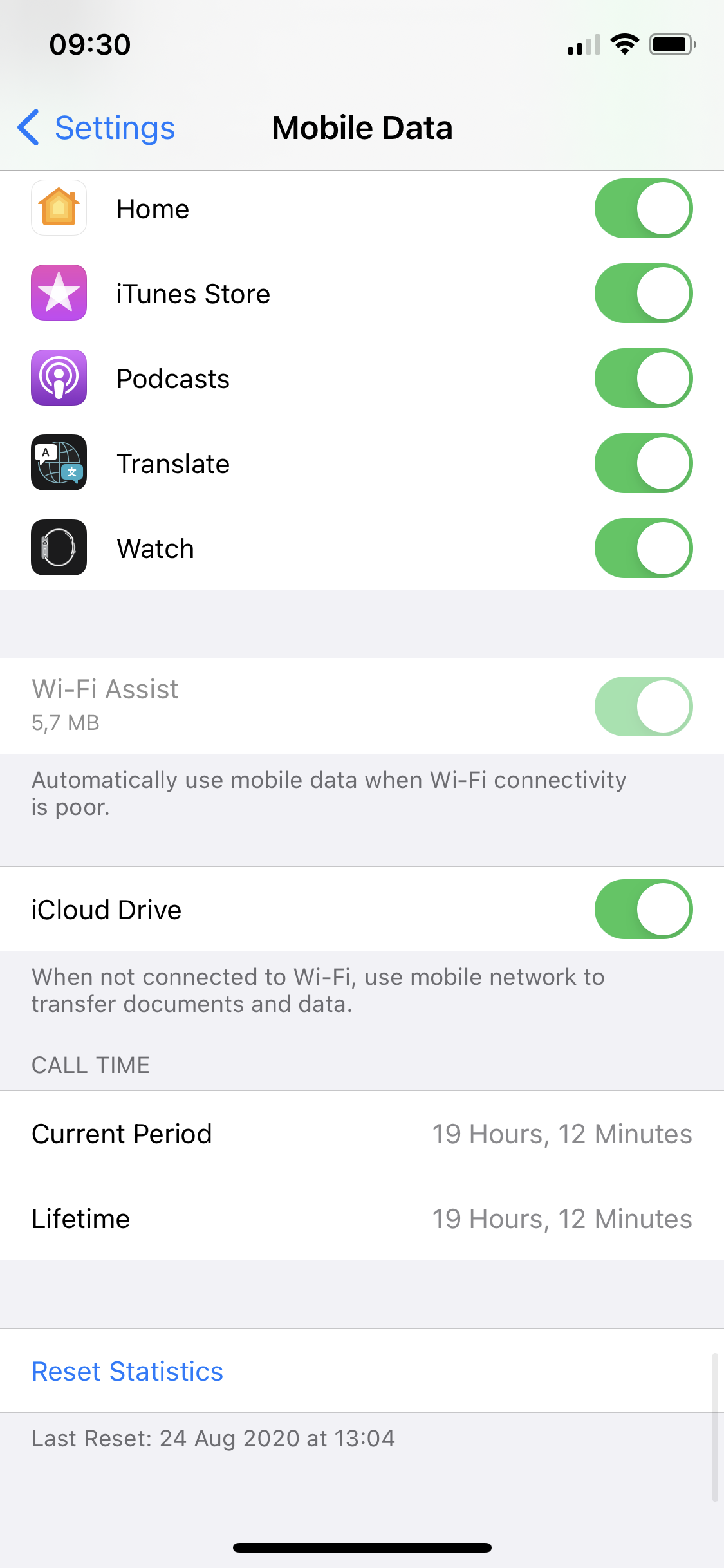
Task: Disable iCloud Drive over mobile data
Action: click(x=643, y=910)
